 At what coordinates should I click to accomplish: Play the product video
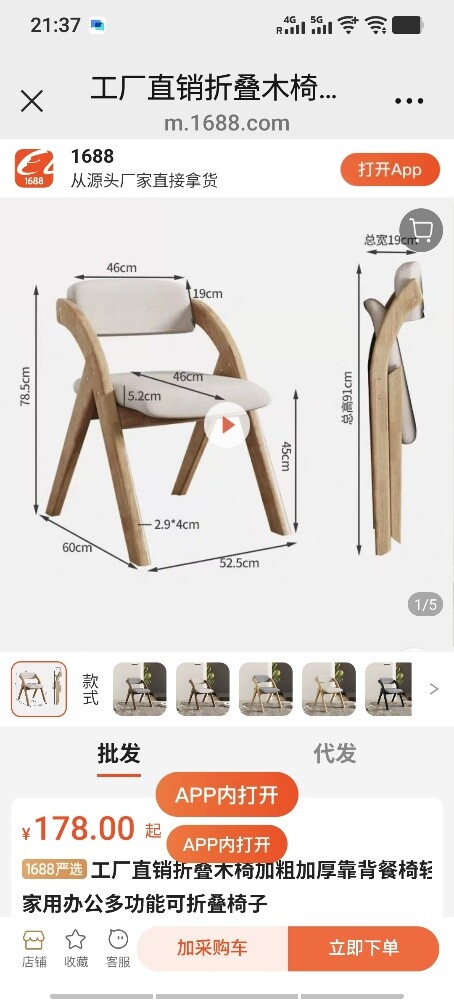tap(227, 425)
